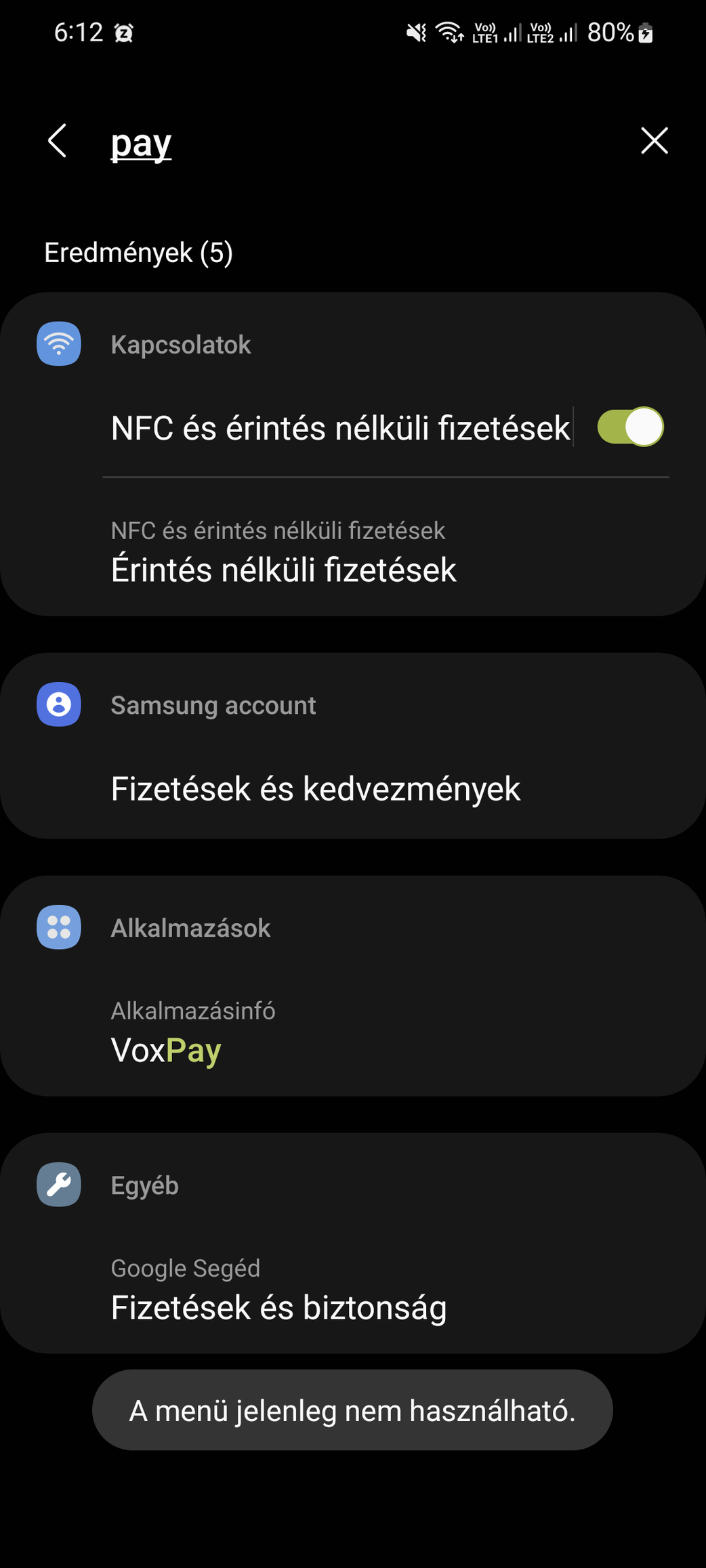This screenshot has height=1568, width=706.
Task: Open Fizetések és kedvezmények under Samsung account
Action: 315,789
